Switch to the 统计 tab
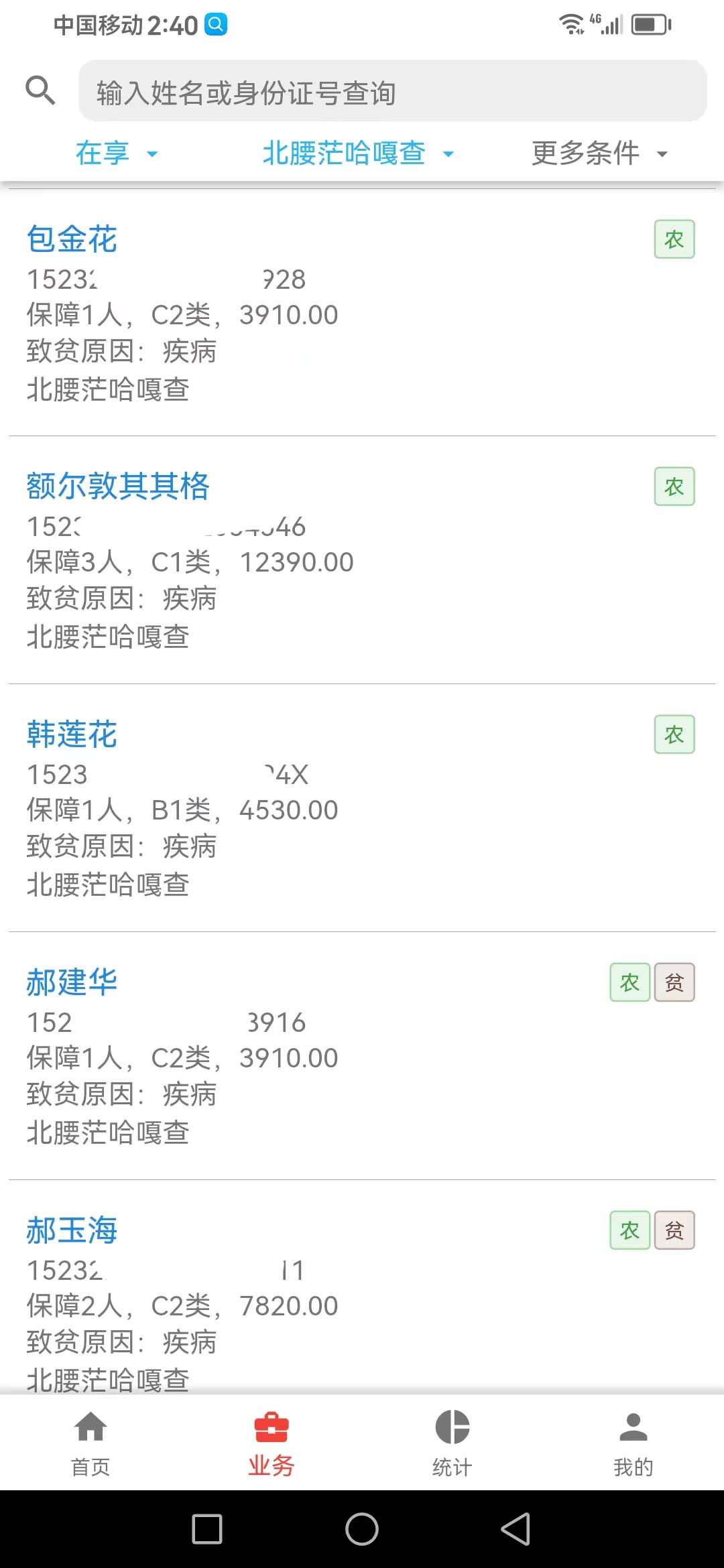Screen dimensions: 724x1568 click(452, 1443)
